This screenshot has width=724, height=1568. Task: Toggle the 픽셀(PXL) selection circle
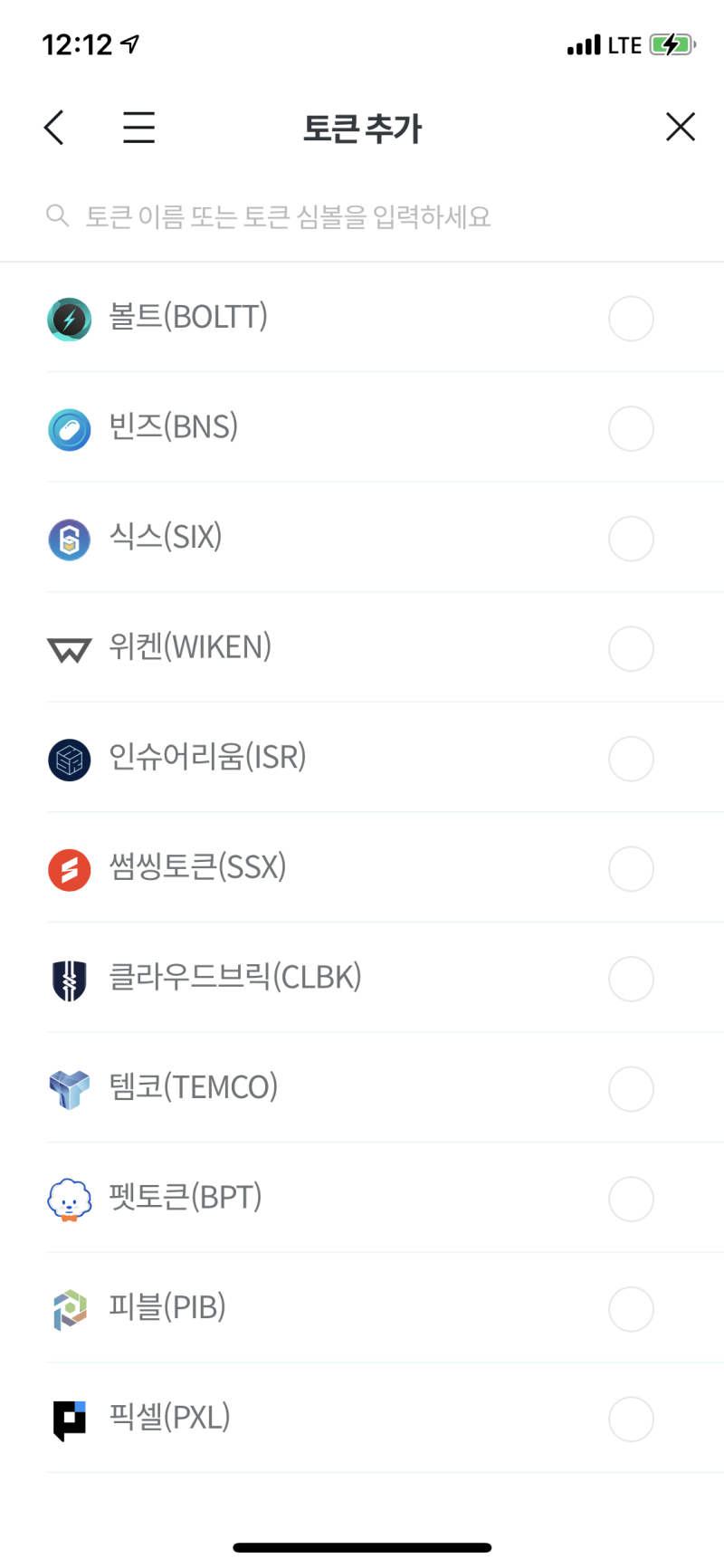[x=631, y=1420]
